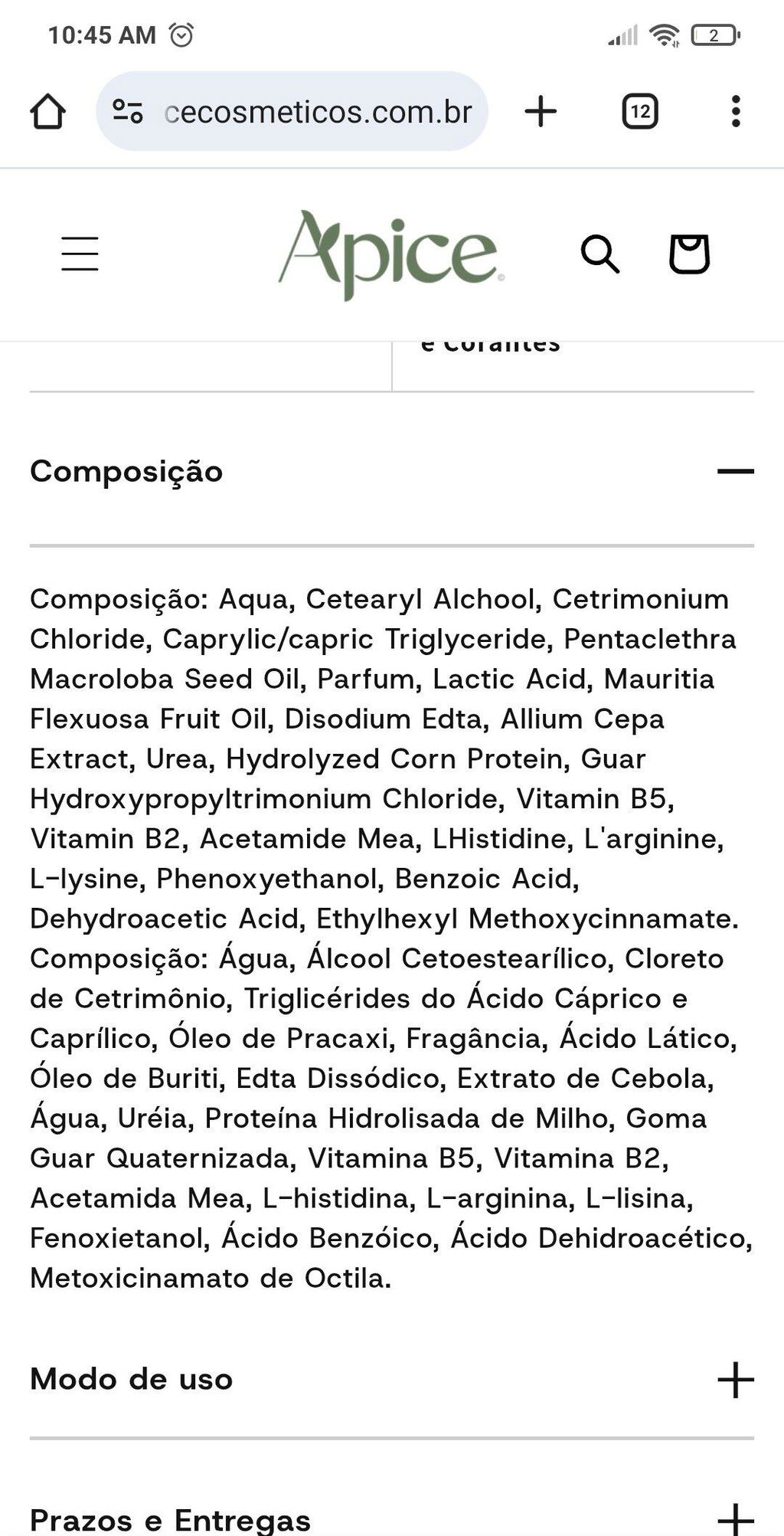
Task: Open the tab switcher showing 12 tabs
Action: [x=640, y=112]
